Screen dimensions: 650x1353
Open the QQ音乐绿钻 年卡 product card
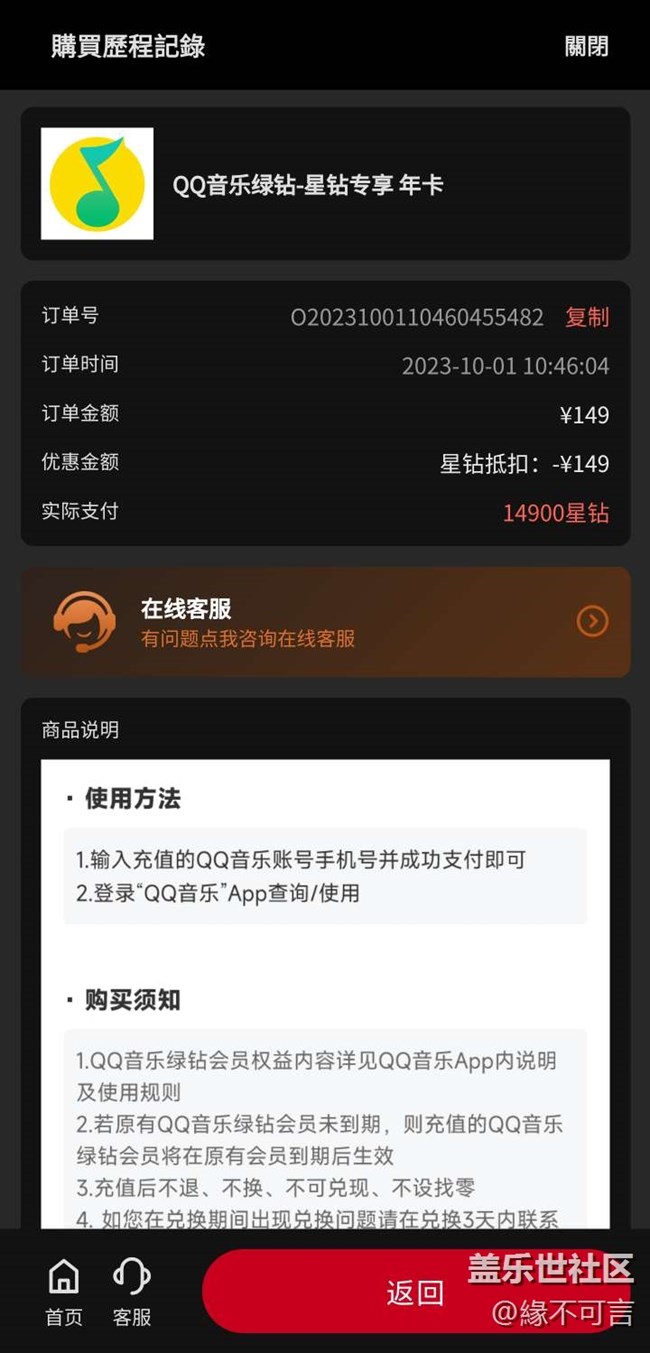point(326,184)
